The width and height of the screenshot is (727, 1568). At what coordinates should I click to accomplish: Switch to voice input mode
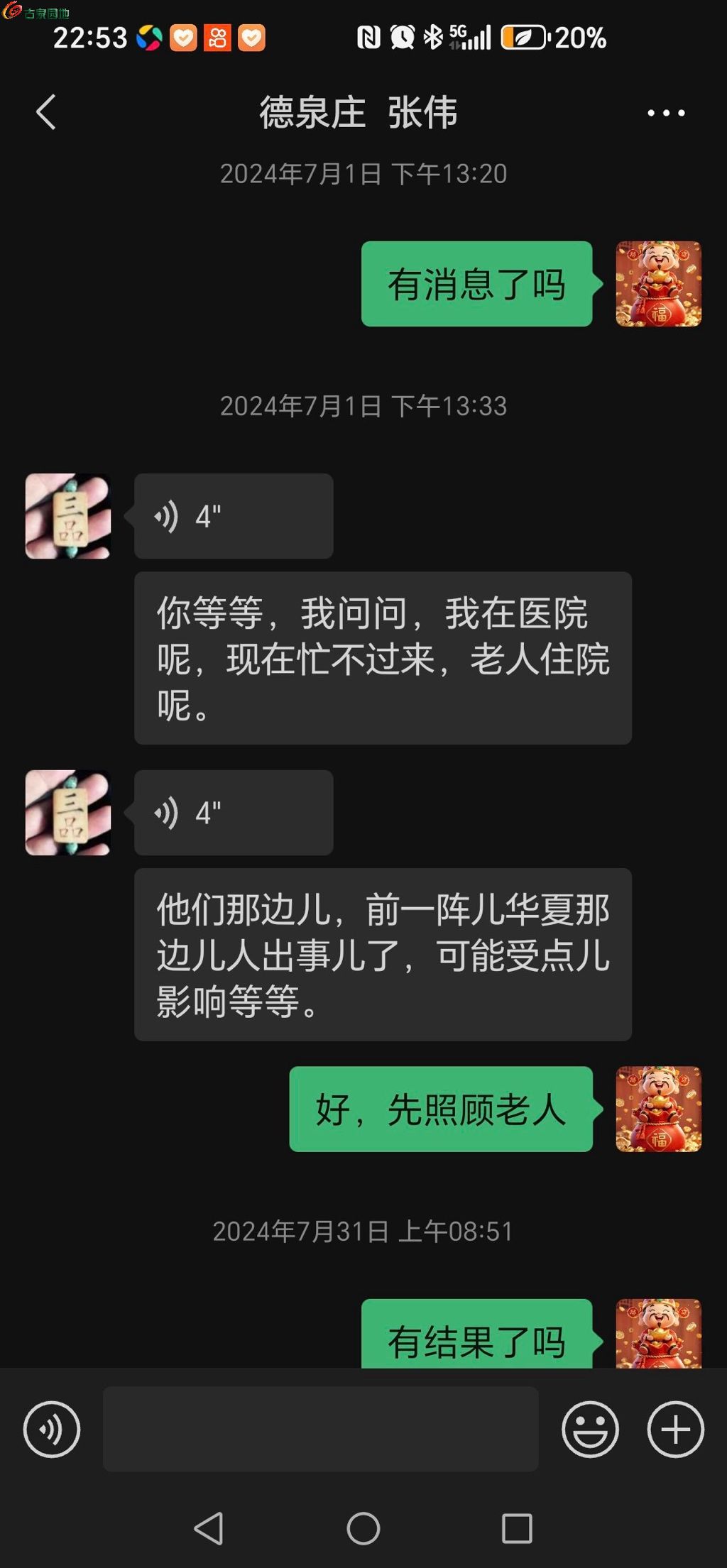pos(52,1429)
